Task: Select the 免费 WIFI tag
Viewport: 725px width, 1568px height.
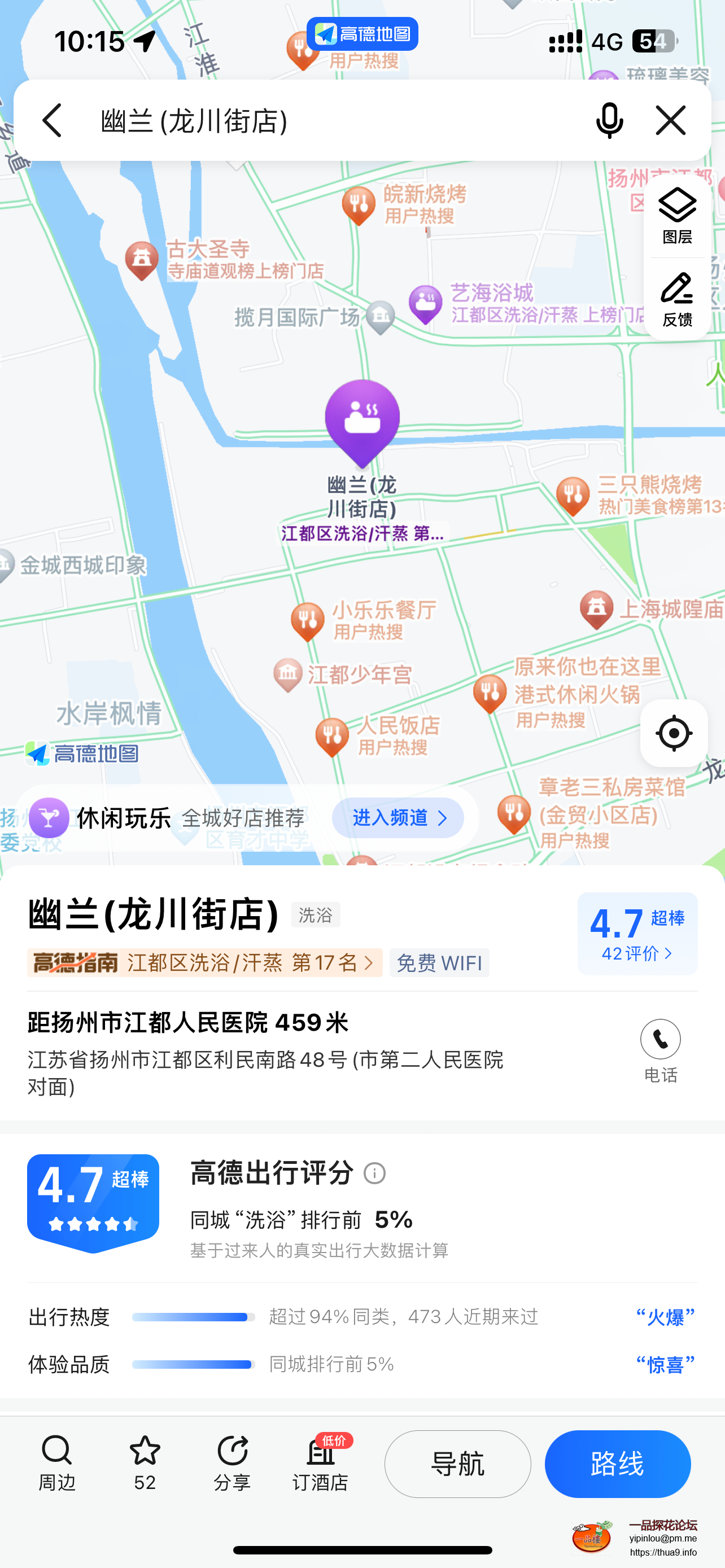Action: [439, 962]
